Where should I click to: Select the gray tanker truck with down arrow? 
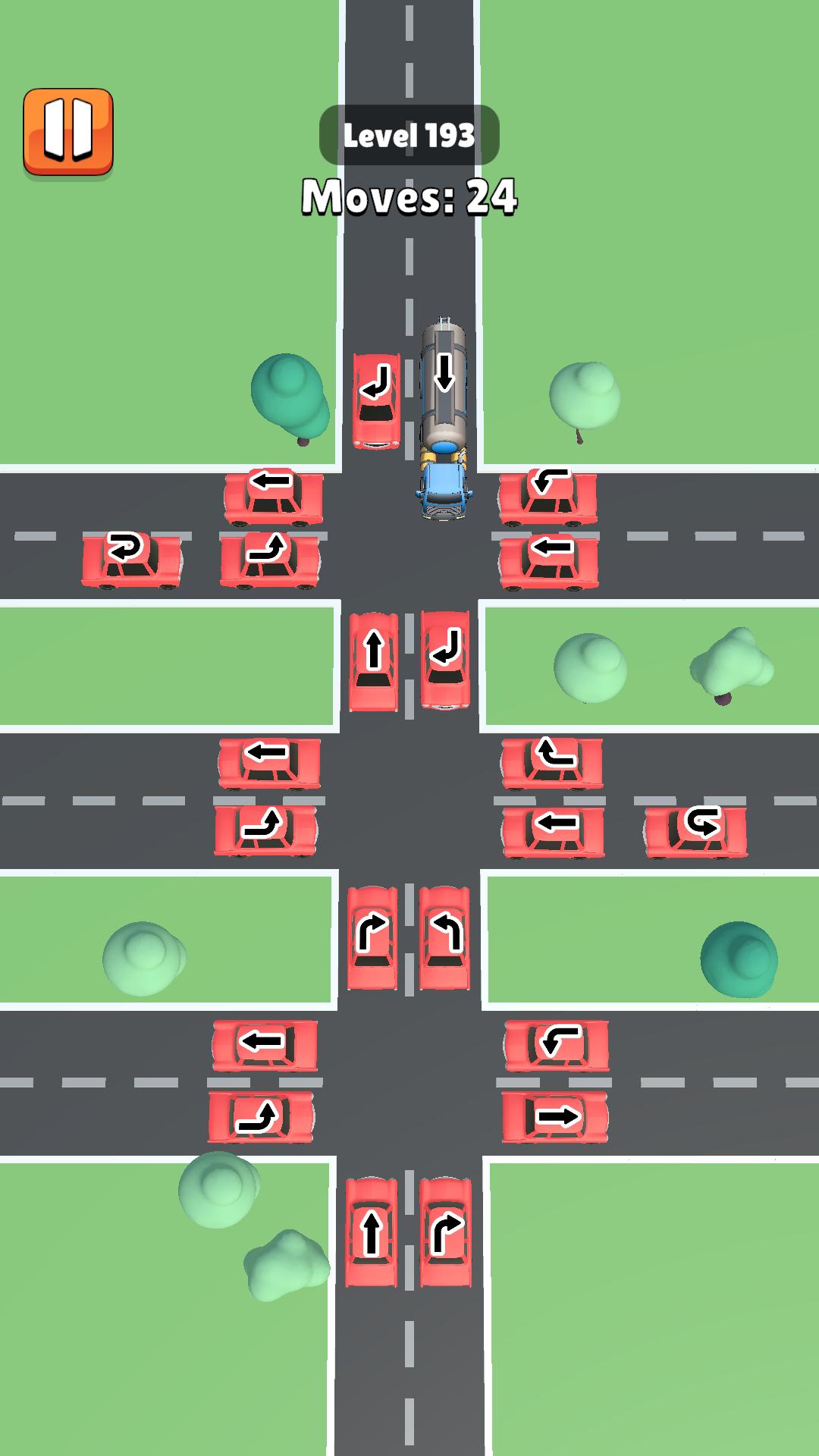tap(446, 379)
